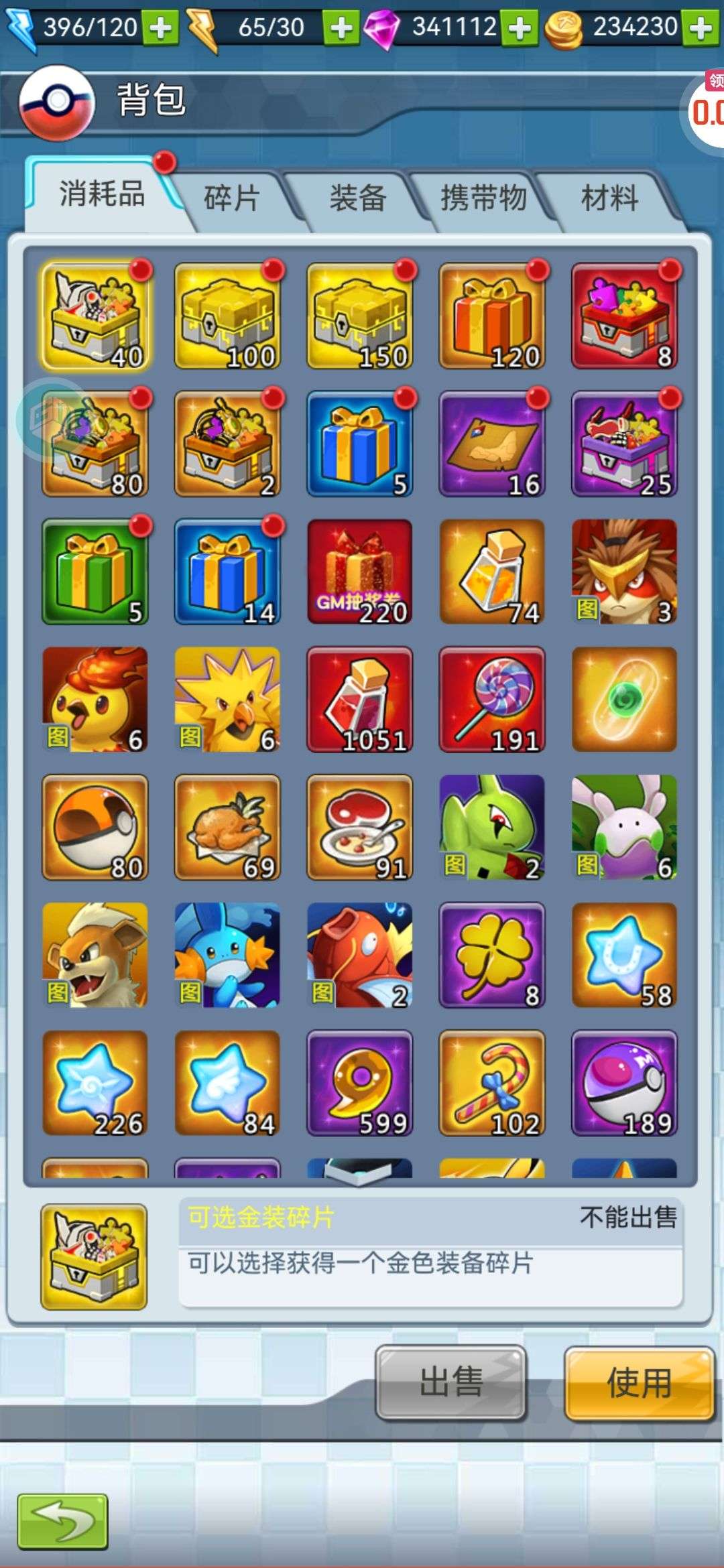Go back with the green arrow button
This screenshot has width=724, height=1568.
point(62,1521)
